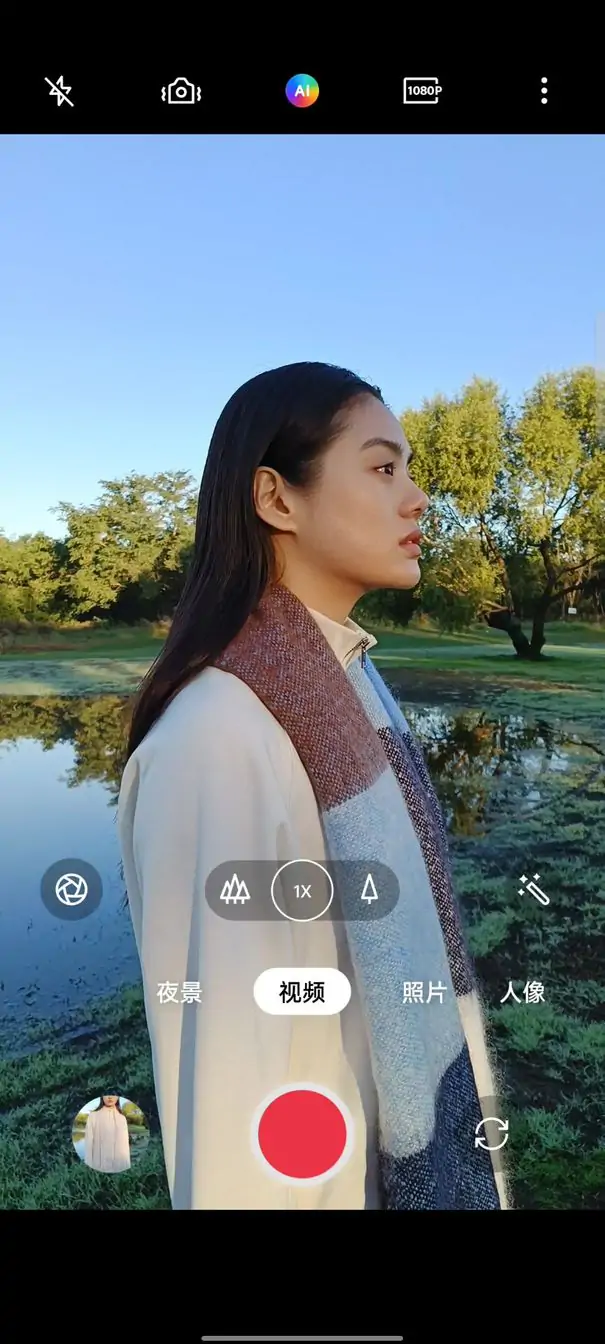Switch to the wide-angle lens
The image size is (605, 1344).
(236, 889)
